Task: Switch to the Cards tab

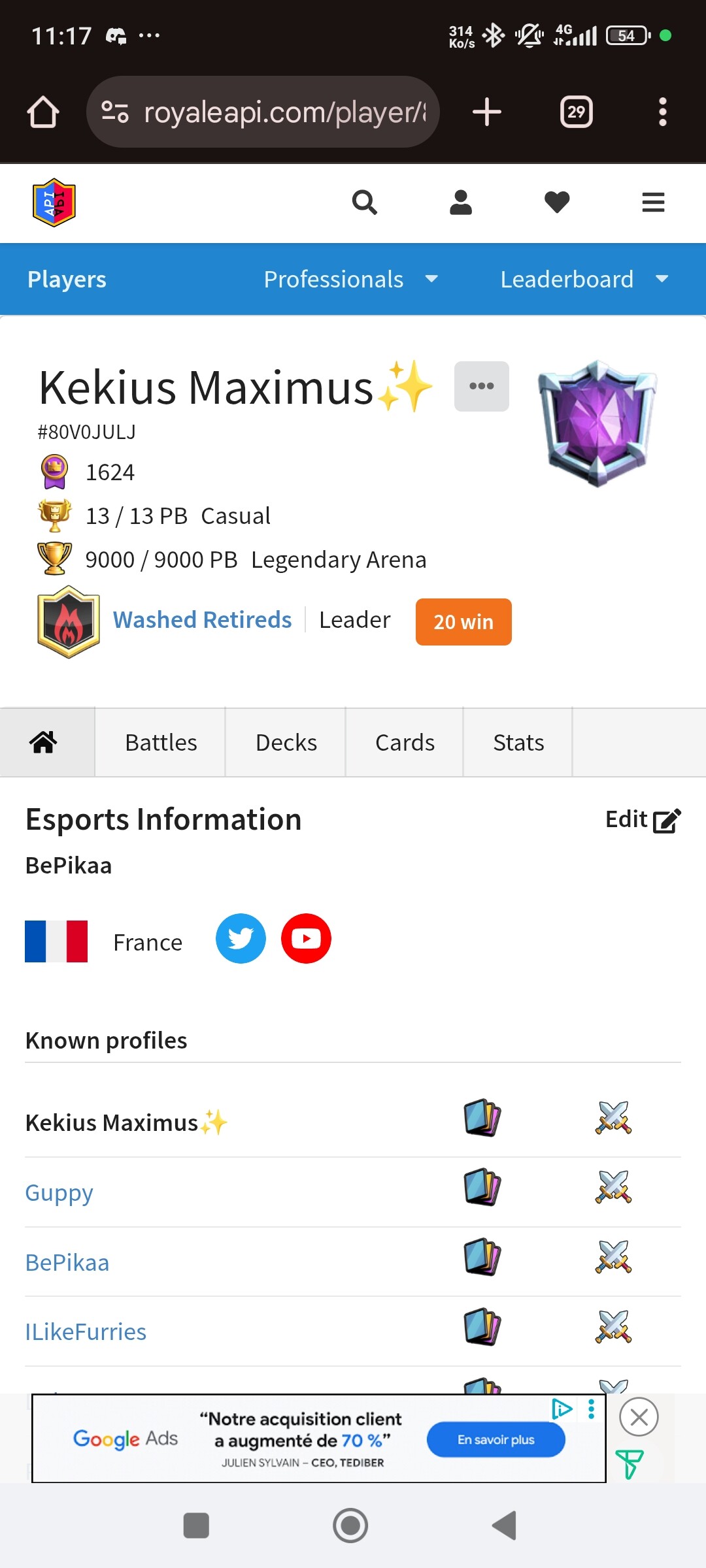Action: click(x=405, y=742)
